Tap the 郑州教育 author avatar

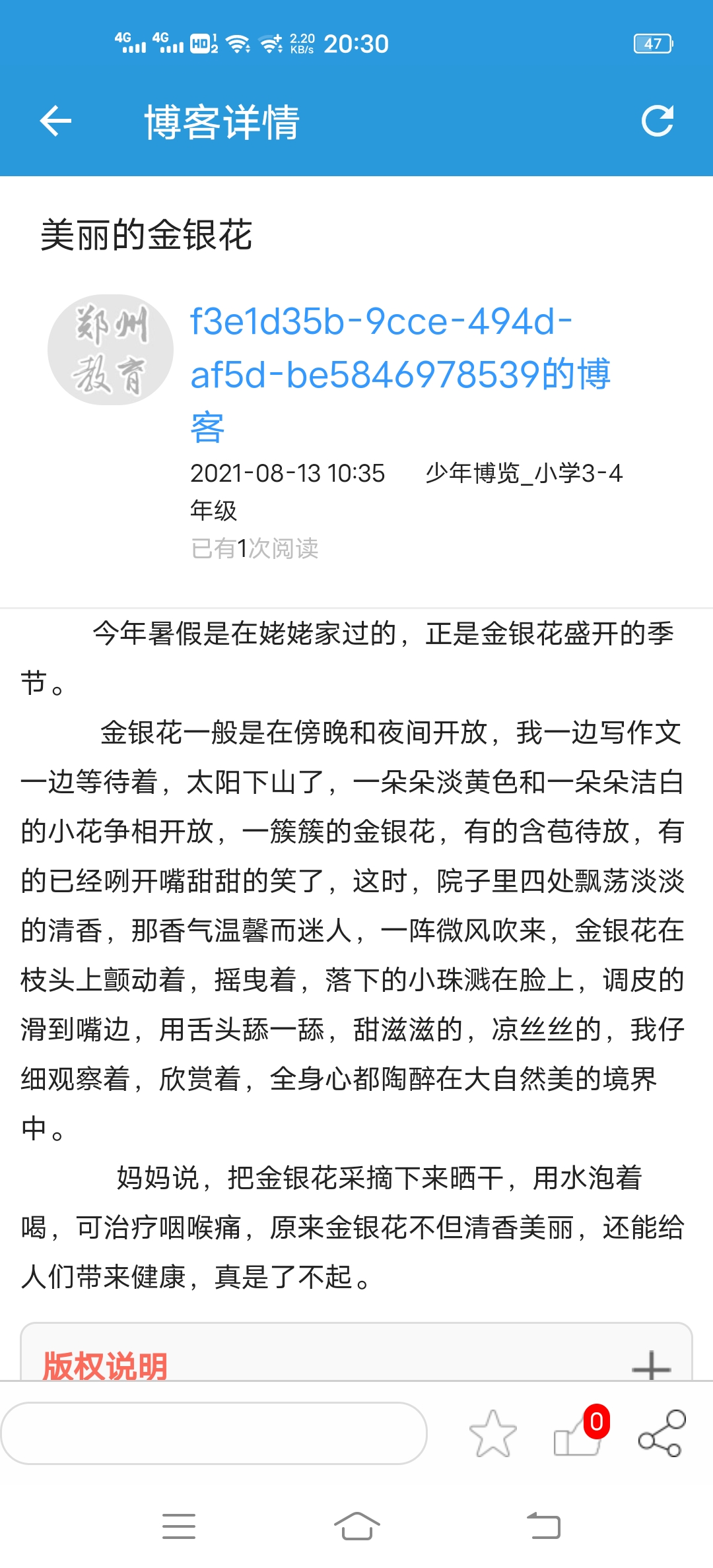111,350
